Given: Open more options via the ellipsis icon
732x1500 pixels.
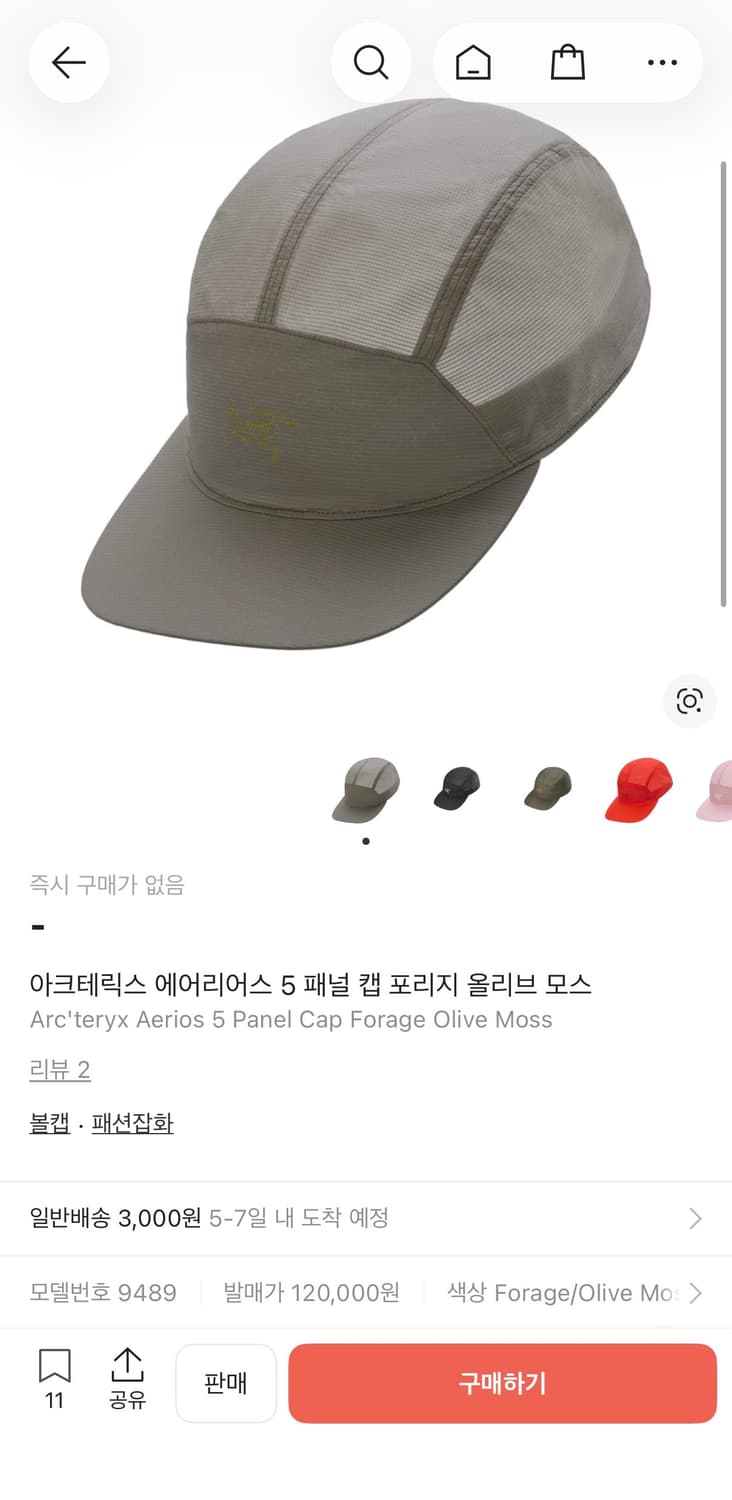Looking at the screenshot, I should 662,62.
